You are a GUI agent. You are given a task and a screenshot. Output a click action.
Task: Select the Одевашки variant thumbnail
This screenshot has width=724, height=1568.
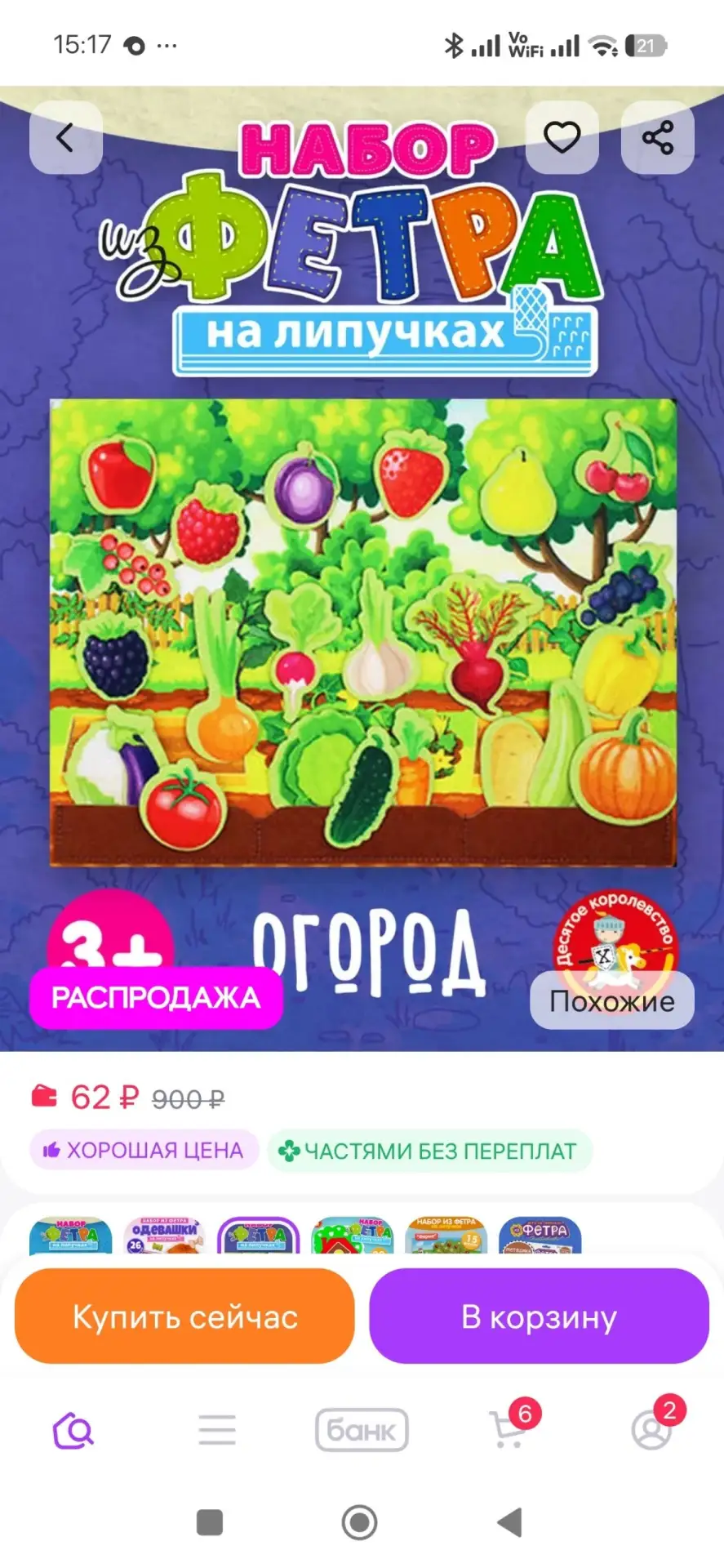tap(165, 1236)
